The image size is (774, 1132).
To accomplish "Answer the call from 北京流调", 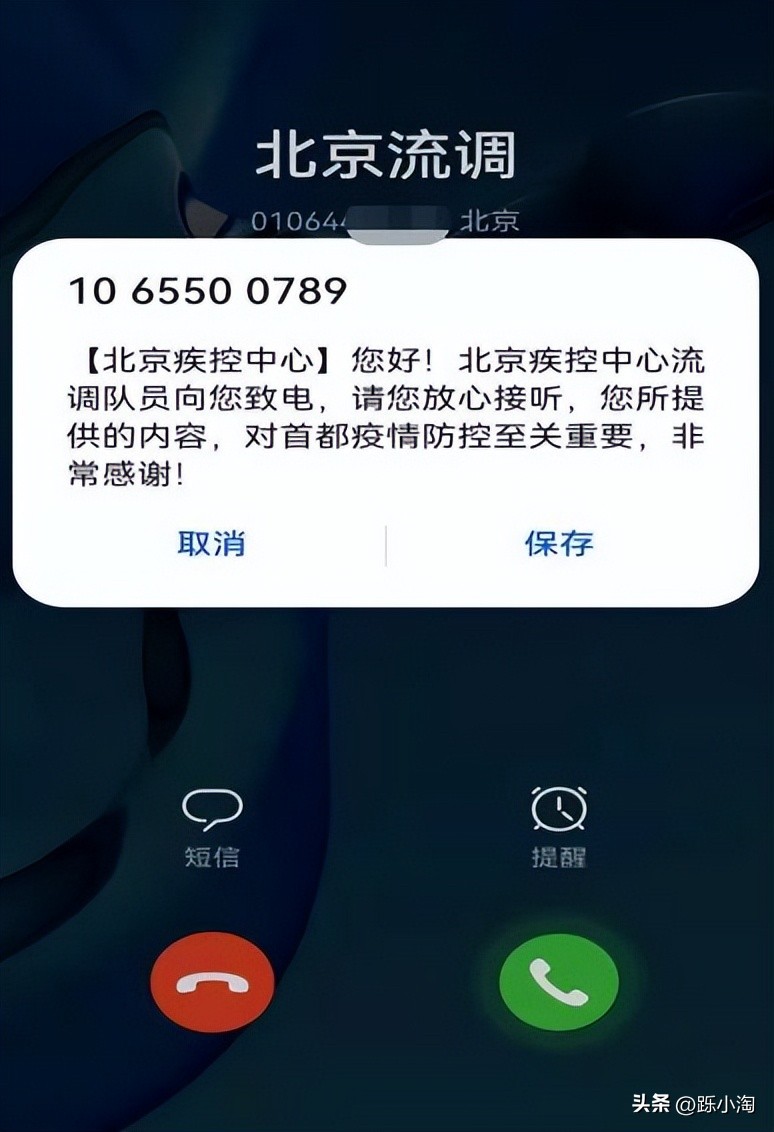I will pos(559,983).
